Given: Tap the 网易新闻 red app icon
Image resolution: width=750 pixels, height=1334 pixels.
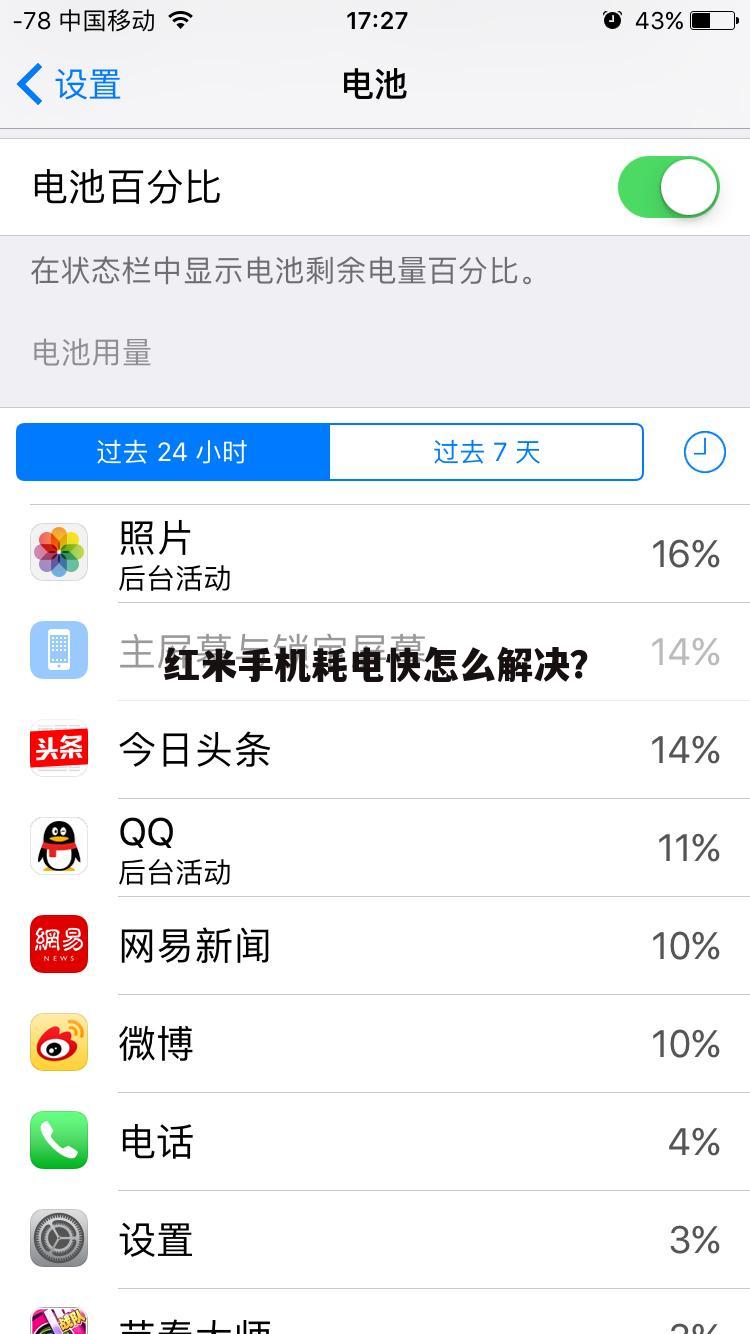Looking at the screenshot, I should [58, 944].
